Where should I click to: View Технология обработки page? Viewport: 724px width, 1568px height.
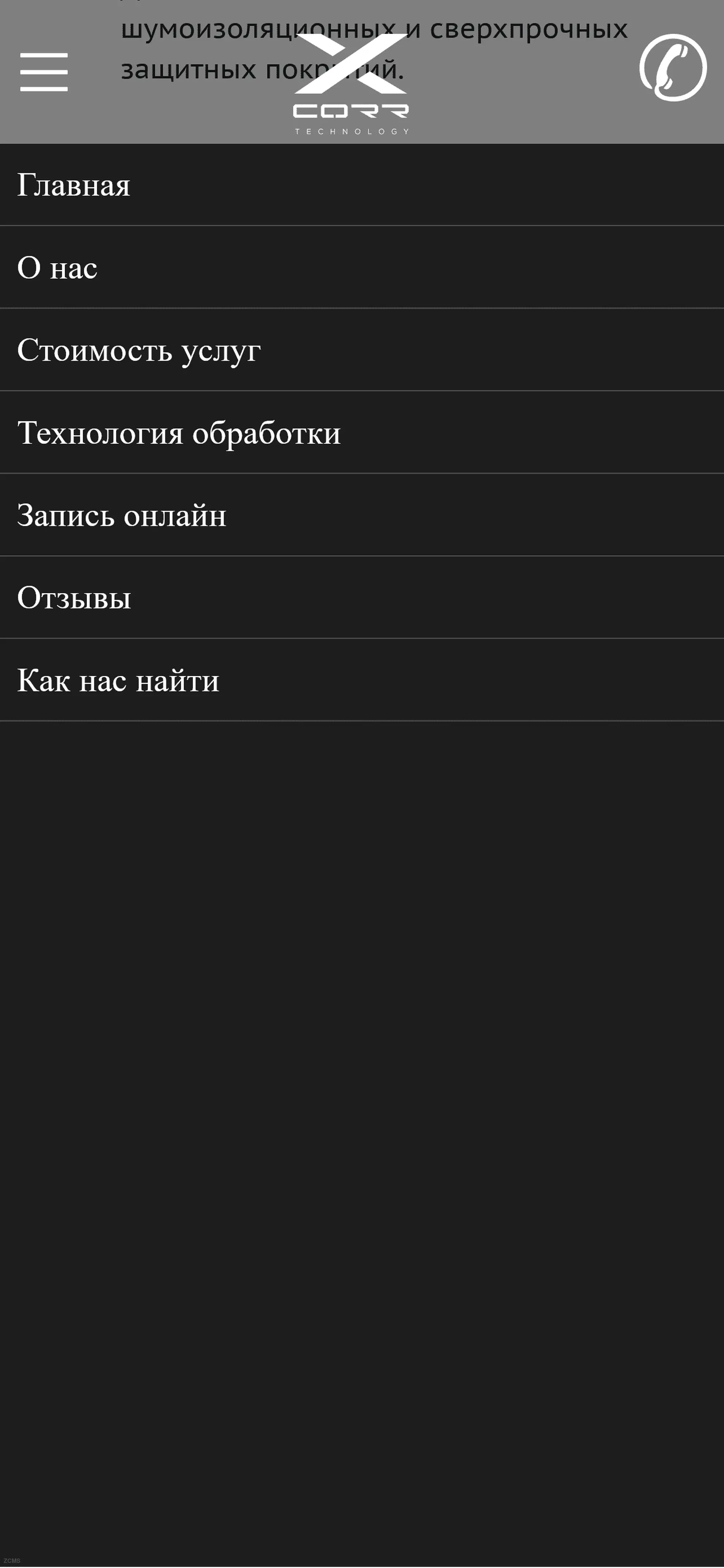179,433
